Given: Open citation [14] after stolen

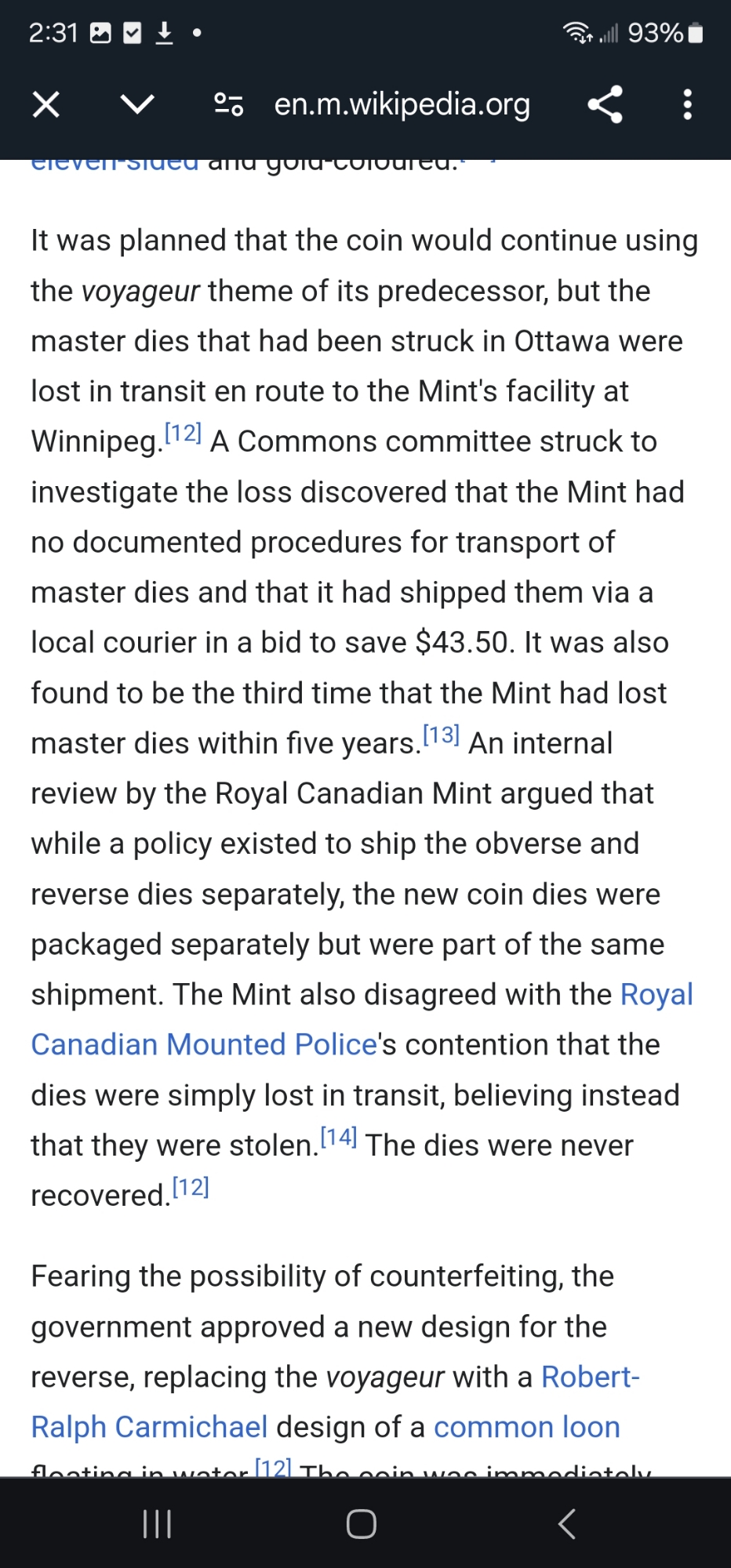Looking at the screenshot, I should (339, 1138).
